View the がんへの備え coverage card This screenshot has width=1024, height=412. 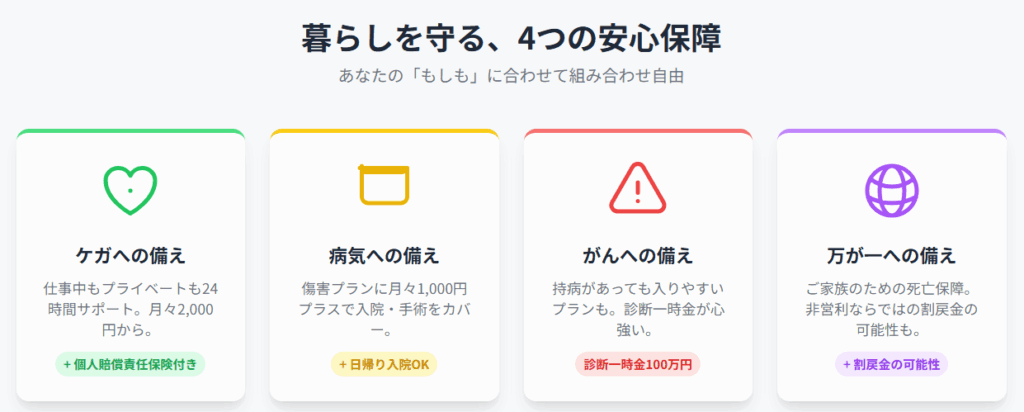click(638, 265)
